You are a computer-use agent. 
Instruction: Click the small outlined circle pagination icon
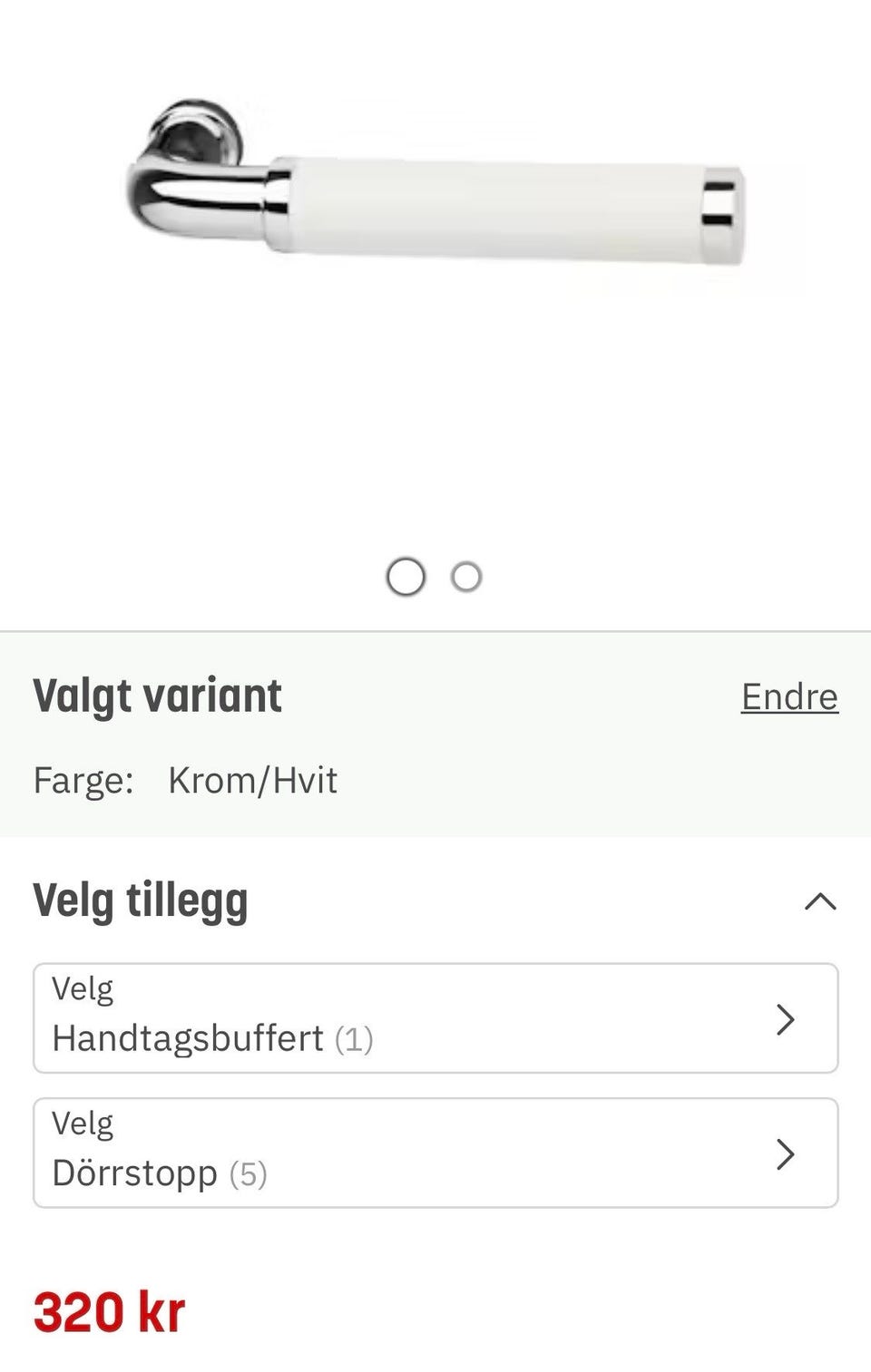465,575
